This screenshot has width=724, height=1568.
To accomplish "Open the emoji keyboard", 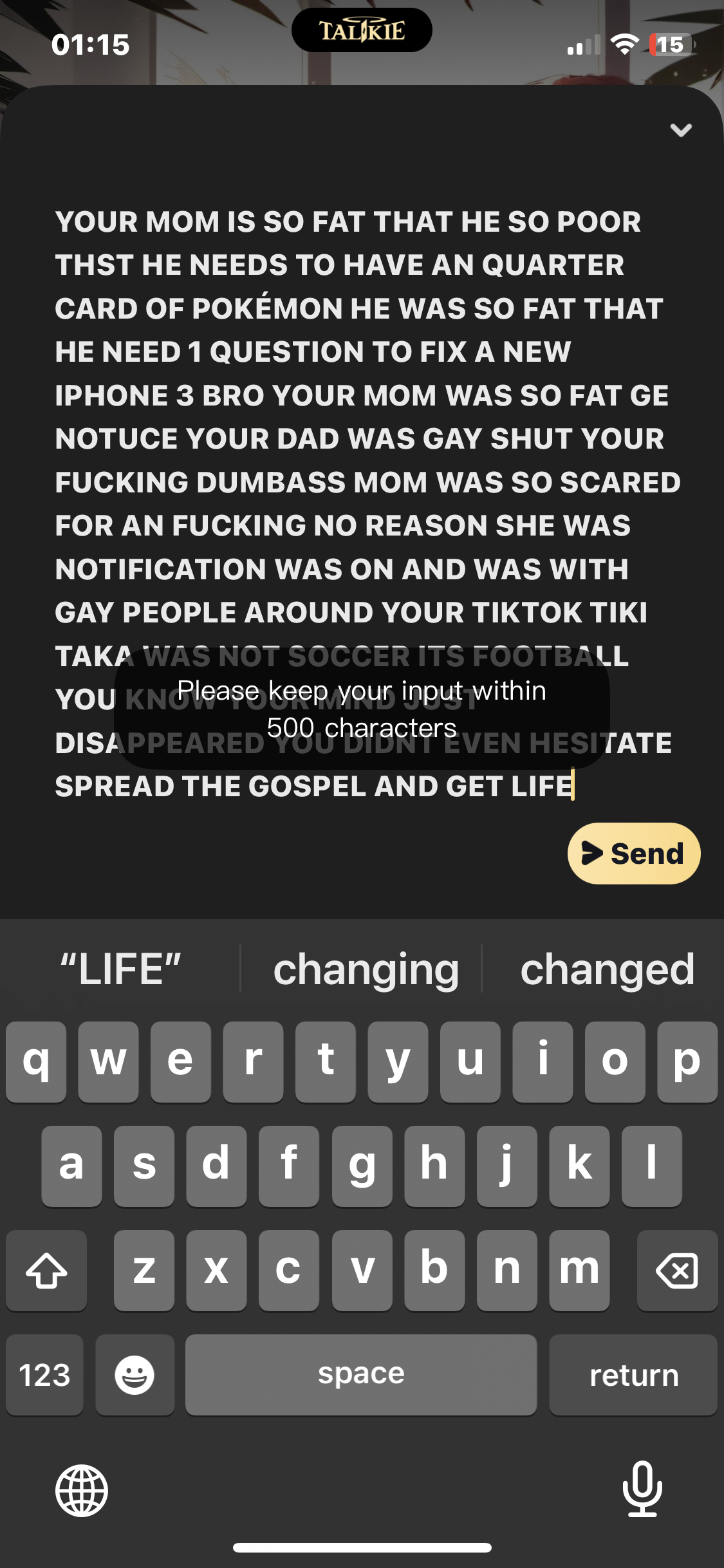I will (x=135, y=1375).
